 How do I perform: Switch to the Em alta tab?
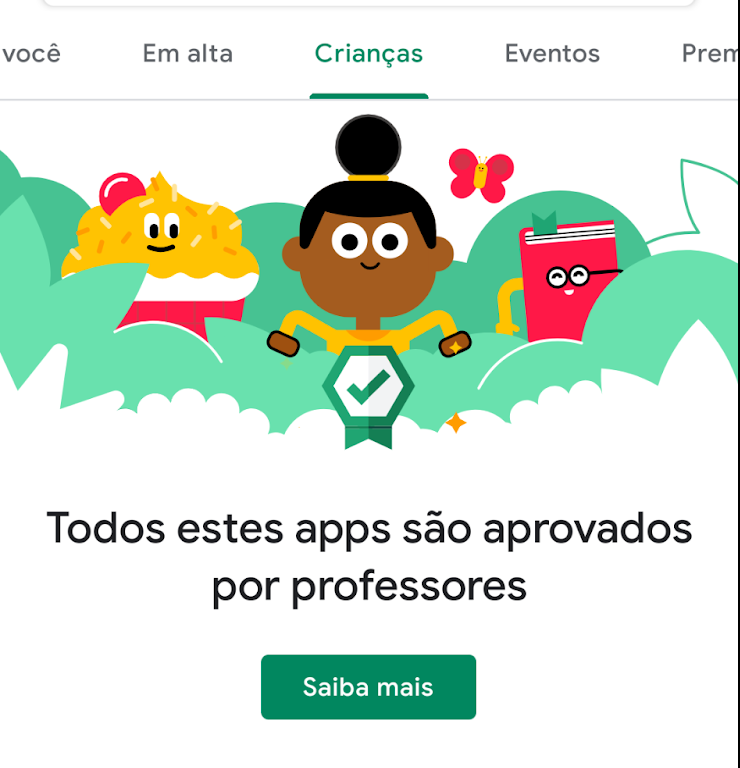(x=188, y=54)
